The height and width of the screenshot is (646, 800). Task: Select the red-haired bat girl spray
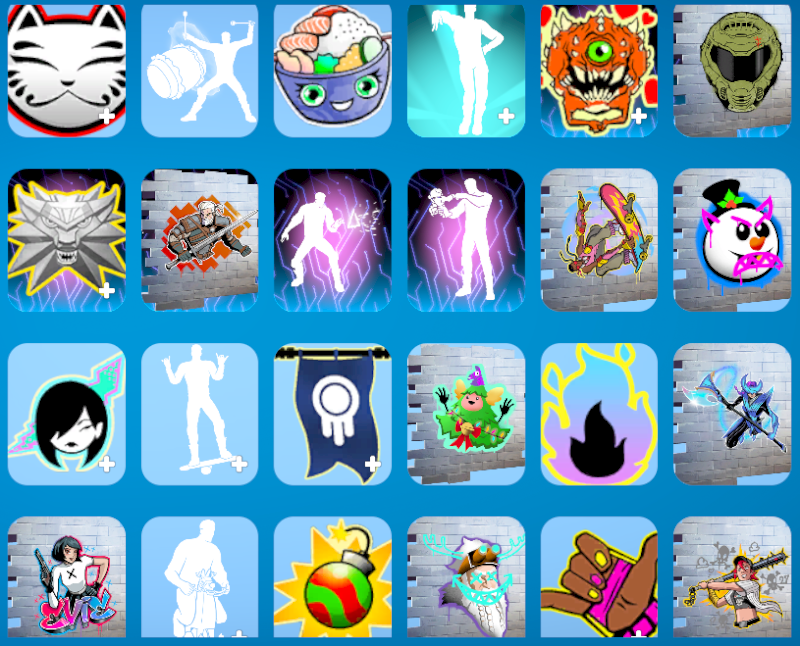[x=732, y=578]
